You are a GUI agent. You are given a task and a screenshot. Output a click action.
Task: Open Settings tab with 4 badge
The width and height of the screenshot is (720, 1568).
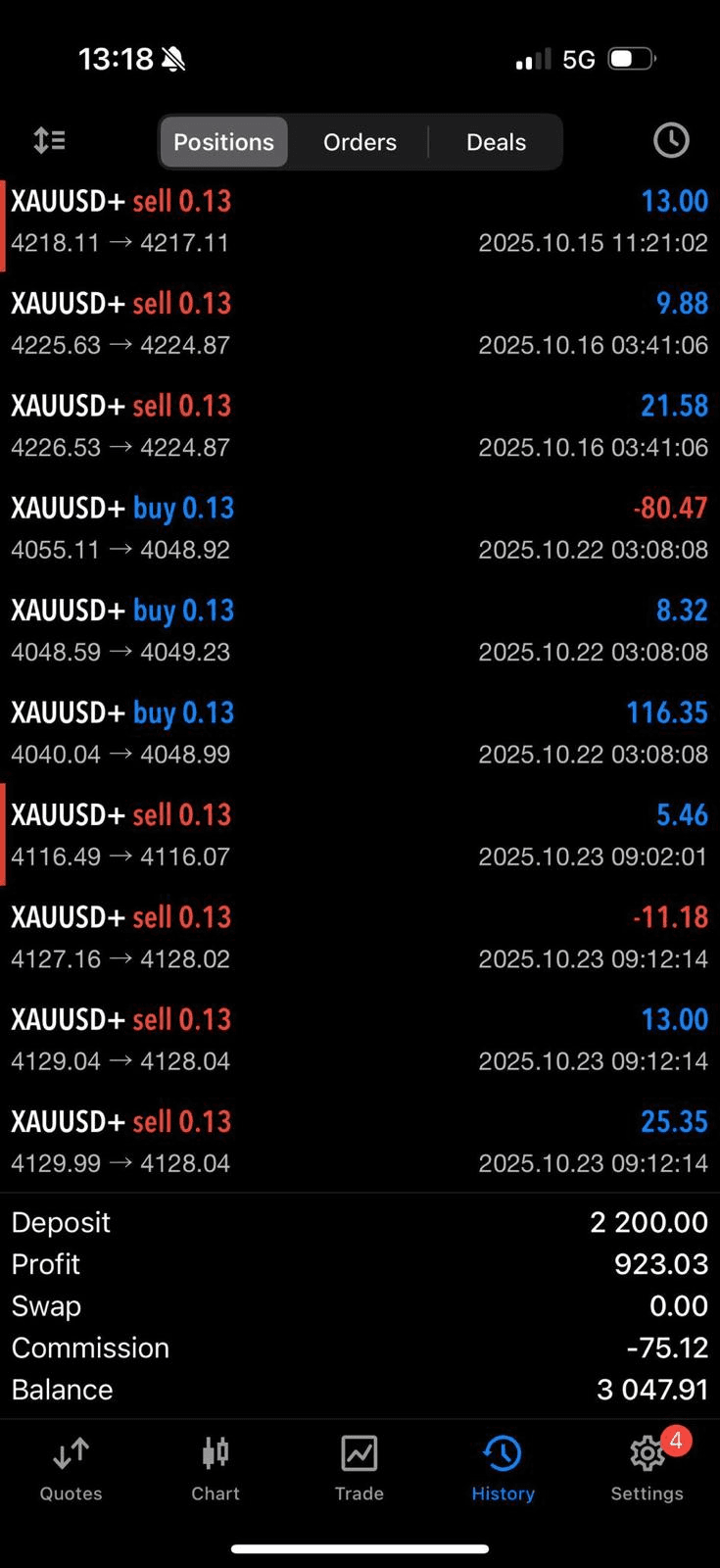(647, 1468)
